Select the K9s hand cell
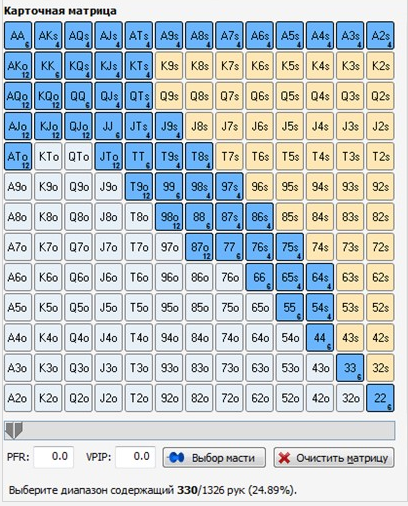408x506 pixels. (x=169, y=66)
